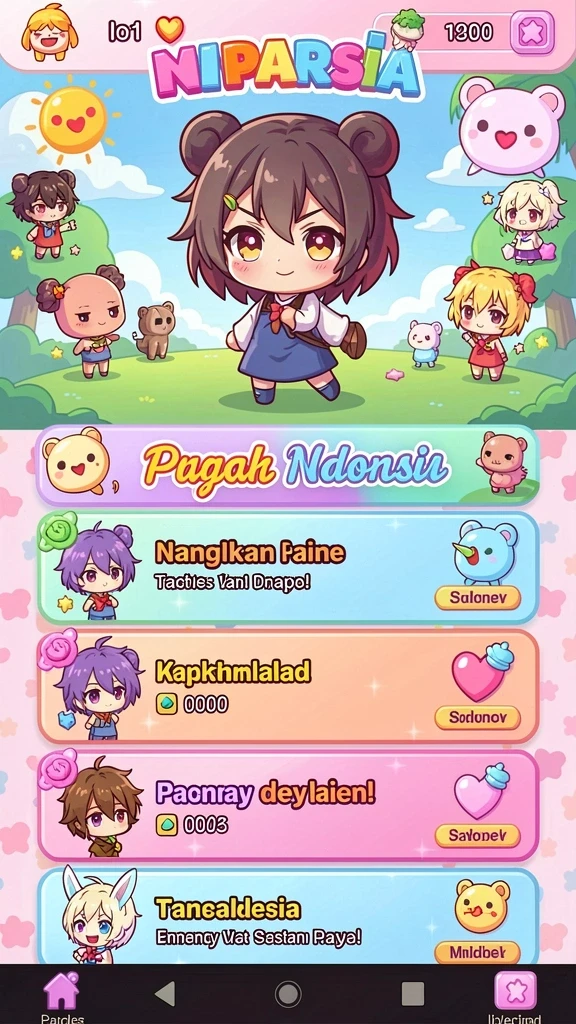Open the Pagah Ndonsia banner
The width and height of the screenshot is (576, 1024).
[288, 466]
